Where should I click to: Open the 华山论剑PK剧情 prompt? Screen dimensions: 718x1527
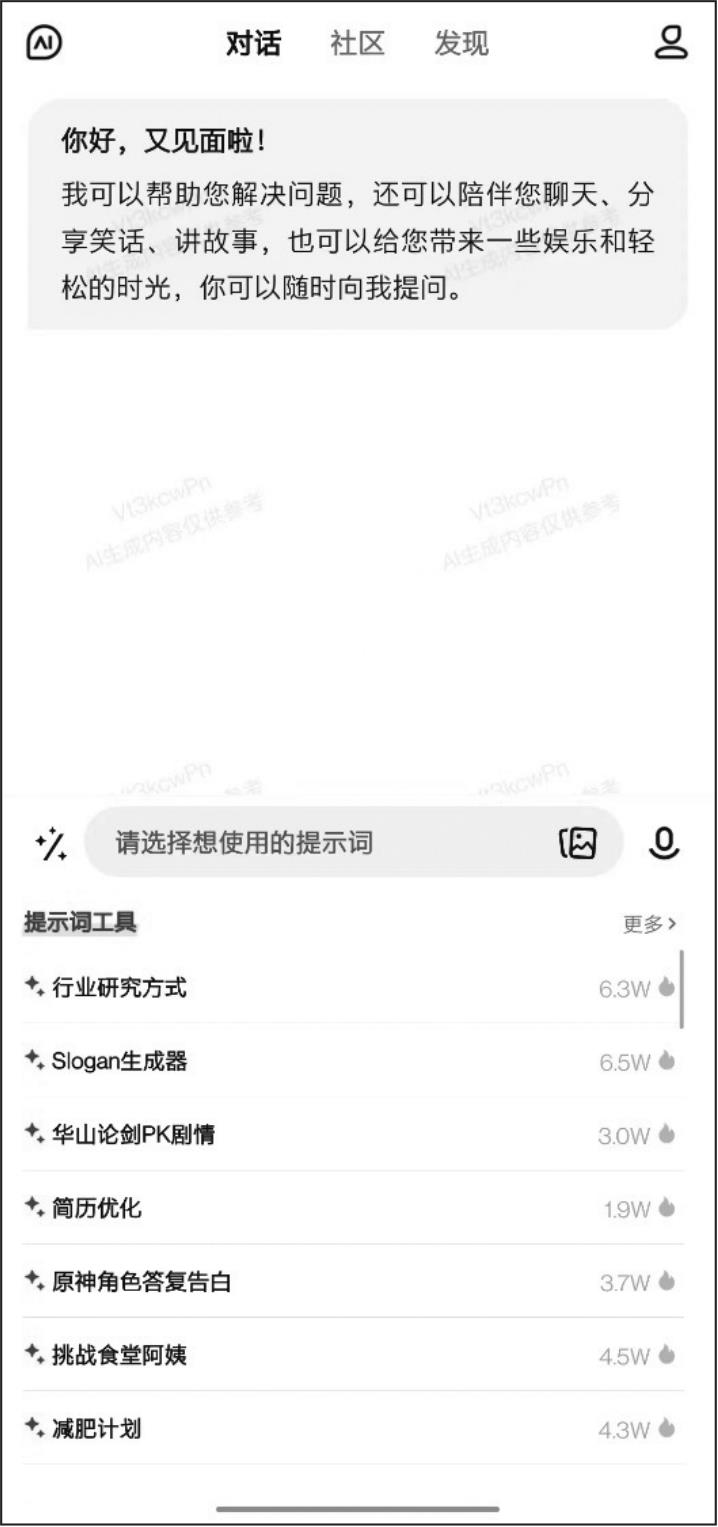[x=133, y=1135]
